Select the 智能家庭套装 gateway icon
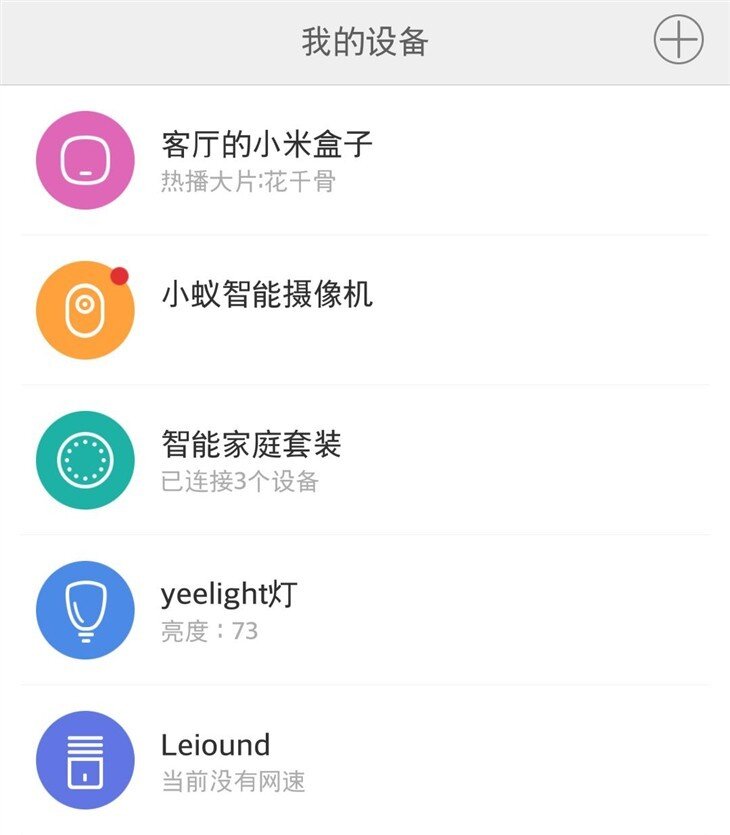 tap(85, 458)
